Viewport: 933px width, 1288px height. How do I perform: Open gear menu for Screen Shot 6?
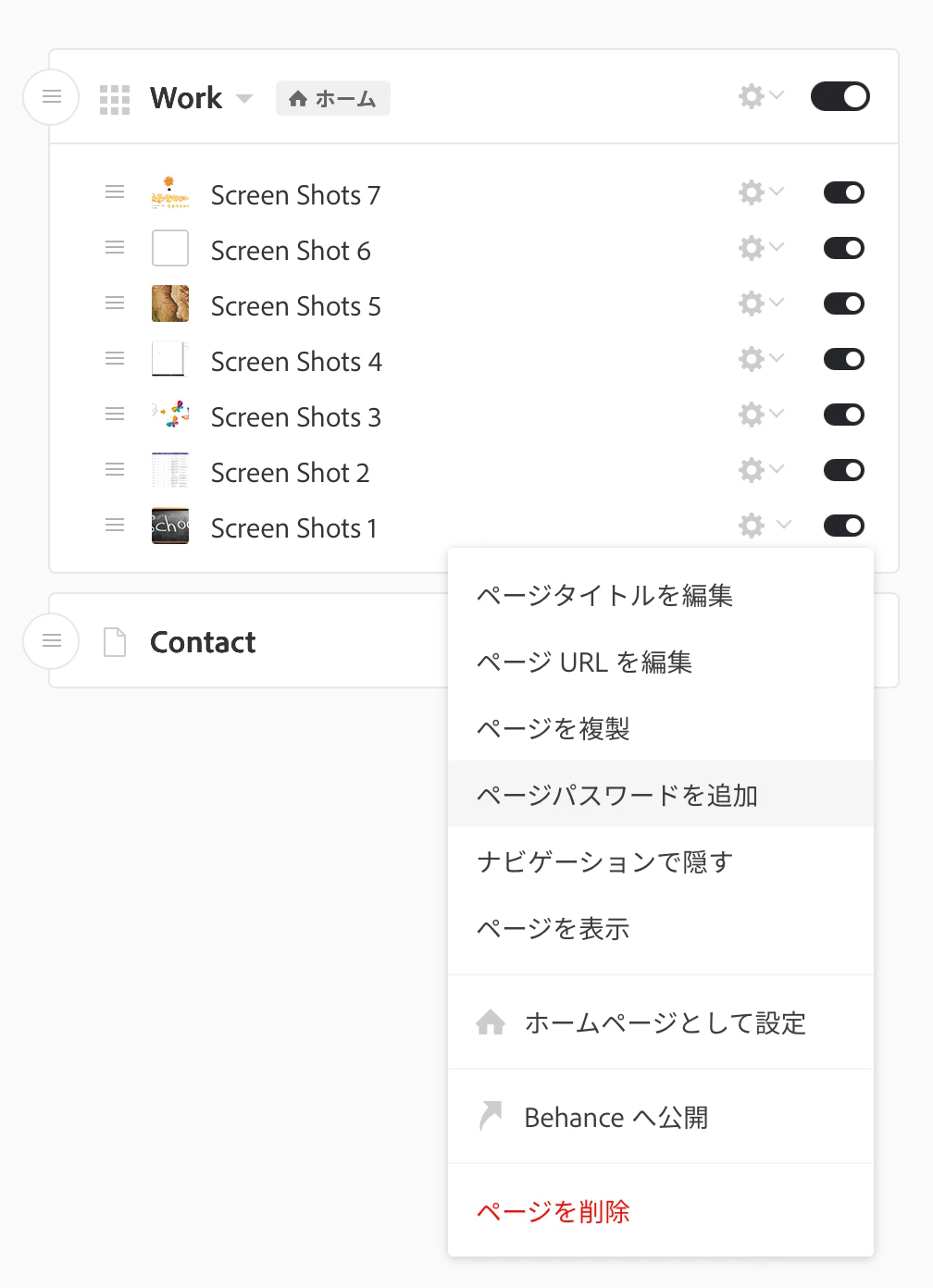tap(760, 248)
